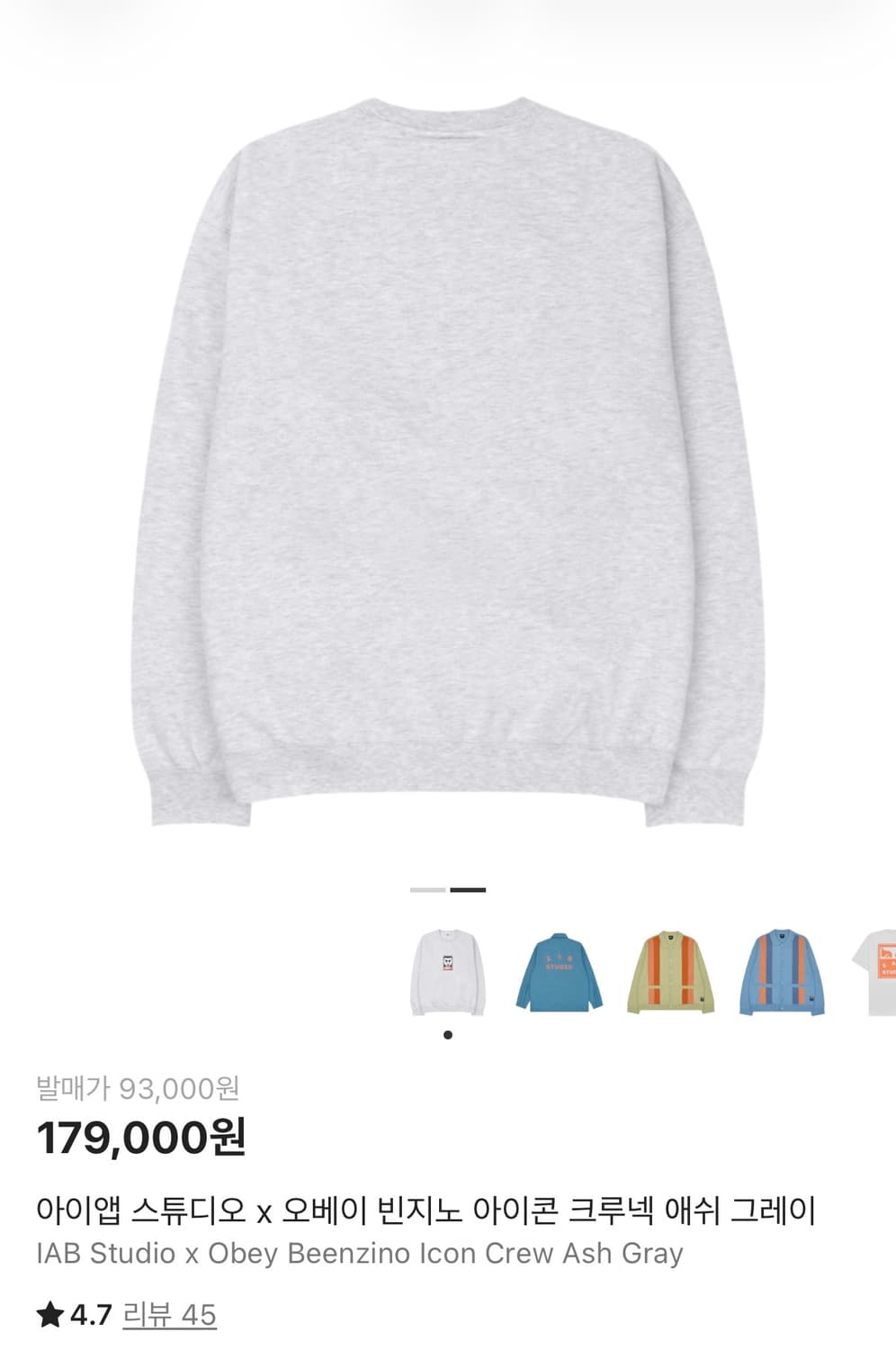Screen dimensions: 896x1350
Task: Tap the main ash gray sweatshirt photo
Action: click(448, 450)
